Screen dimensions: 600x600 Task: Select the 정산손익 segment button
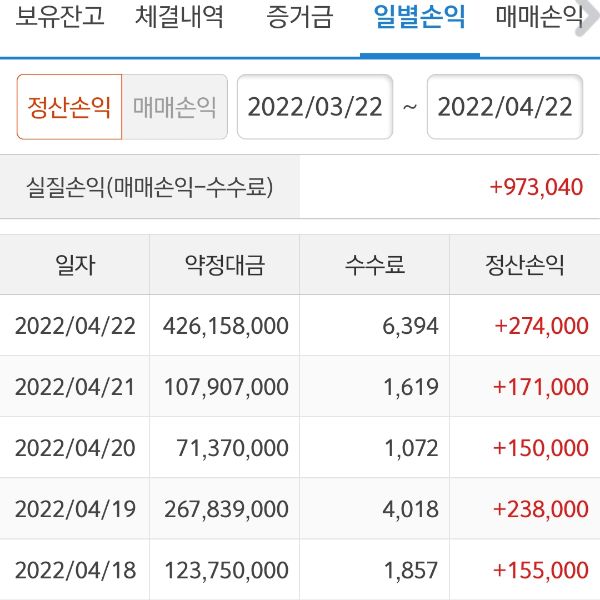click(69, 107)
